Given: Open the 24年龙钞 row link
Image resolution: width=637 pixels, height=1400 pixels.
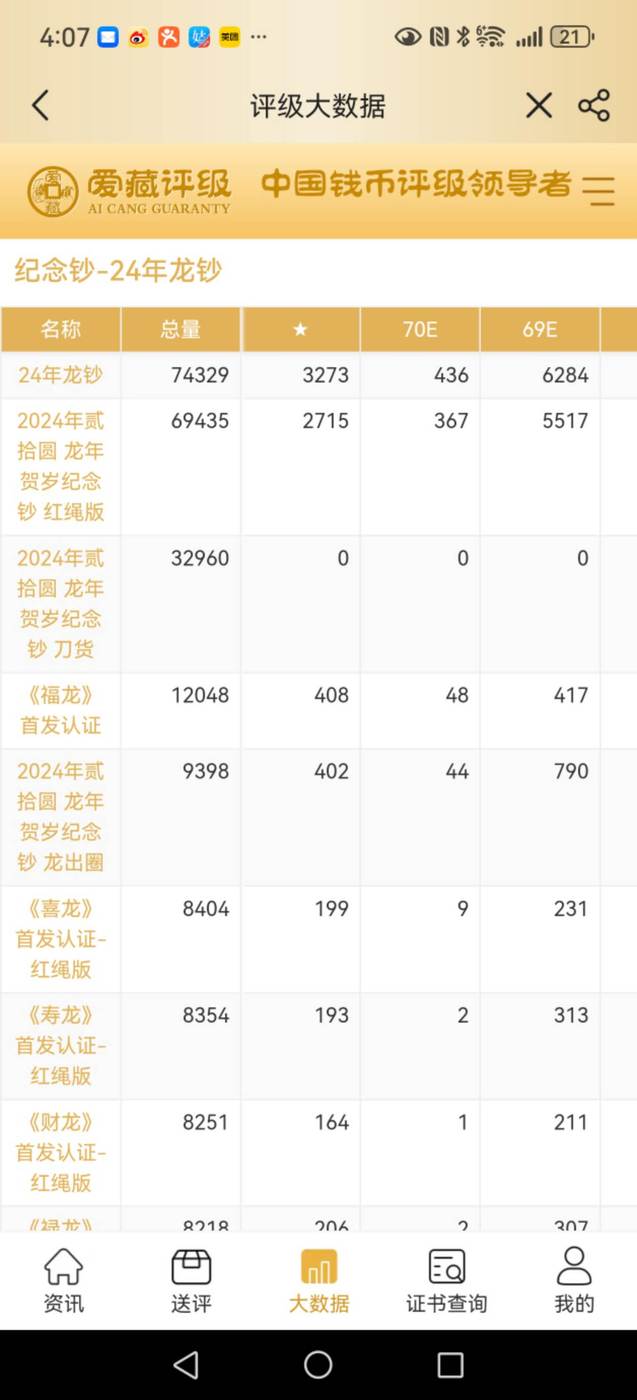Looking at the screenshot, I should (x=60, y=376).
